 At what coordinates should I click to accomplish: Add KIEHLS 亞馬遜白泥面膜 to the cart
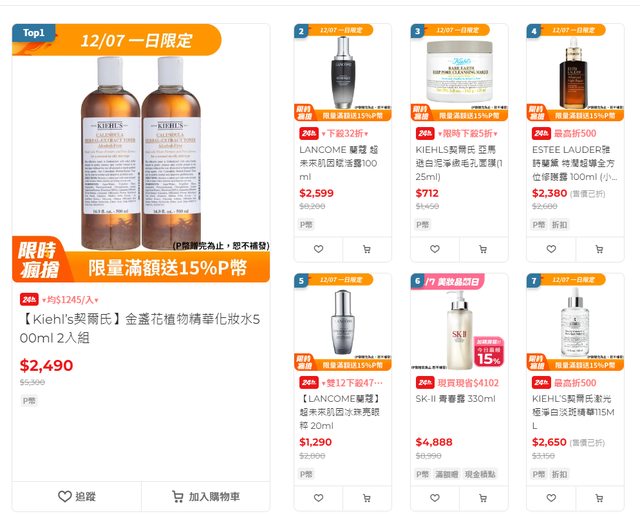coord(483,249)
